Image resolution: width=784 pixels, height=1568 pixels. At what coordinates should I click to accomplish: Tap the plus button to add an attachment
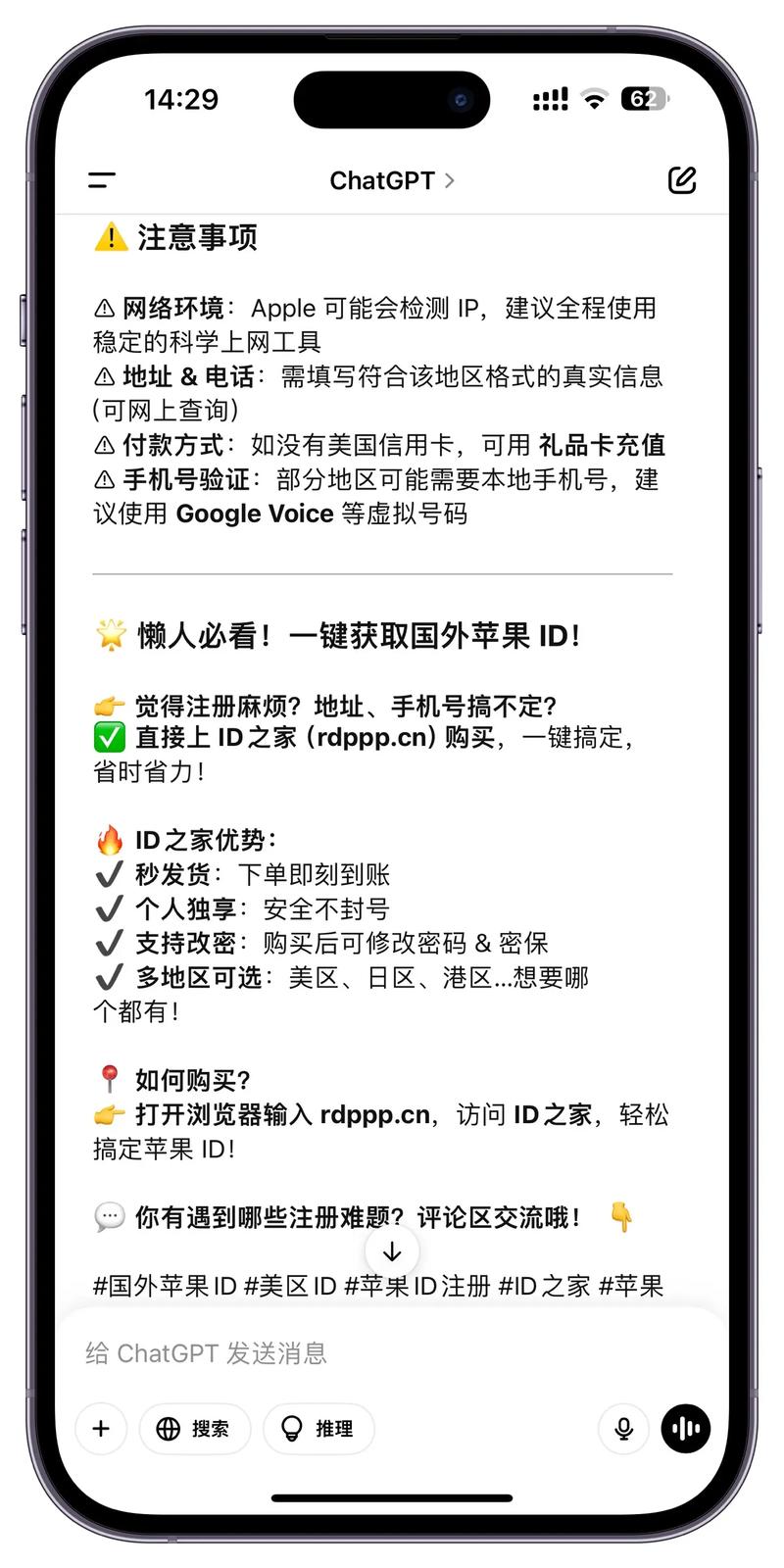pos(101,1429)
